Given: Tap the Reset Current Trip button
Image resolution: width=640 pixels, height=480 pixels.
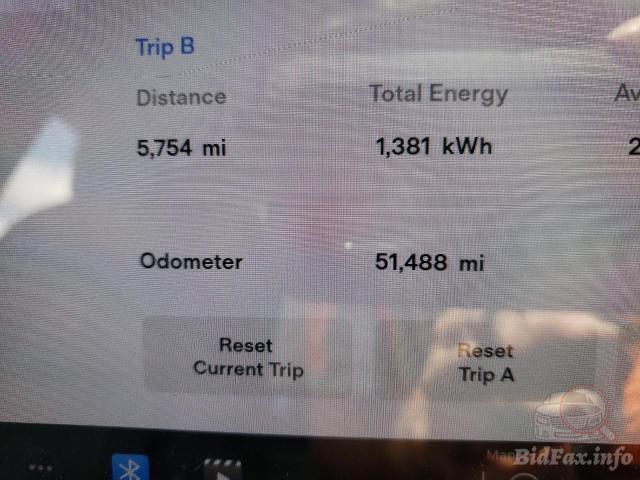Looking at the screenshot, I should click(247, 357).
